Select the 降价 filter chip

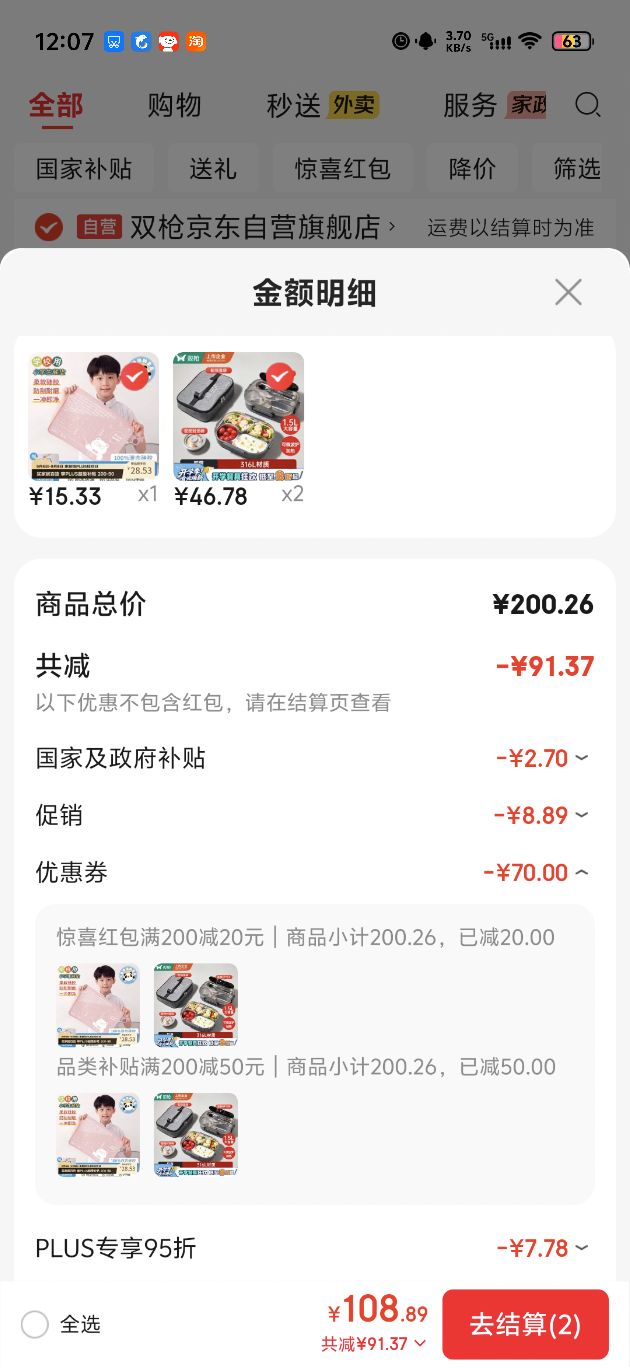(x=472, y=168)
